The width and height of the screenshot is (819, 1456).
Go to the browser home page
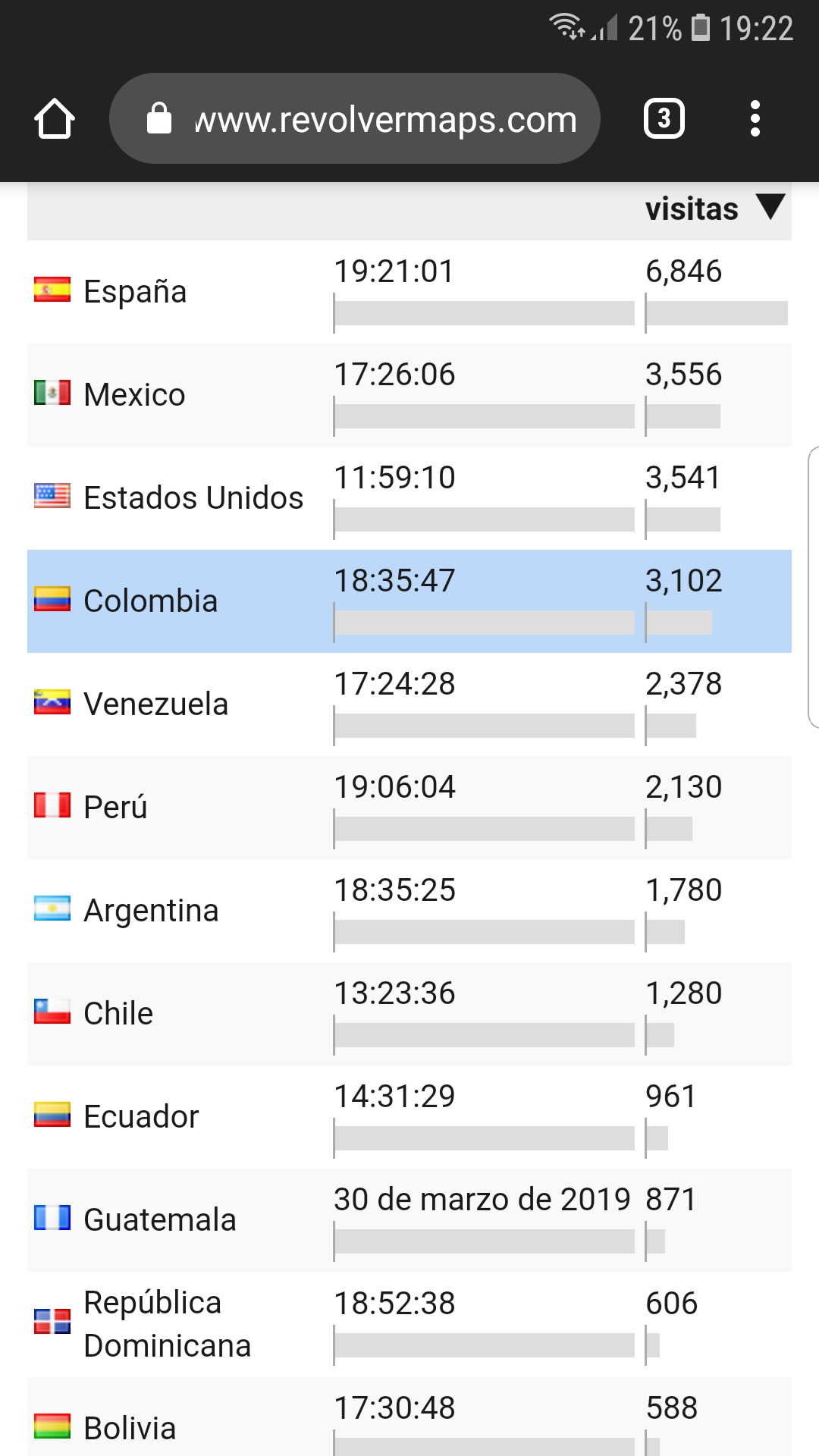coord(55,119)
